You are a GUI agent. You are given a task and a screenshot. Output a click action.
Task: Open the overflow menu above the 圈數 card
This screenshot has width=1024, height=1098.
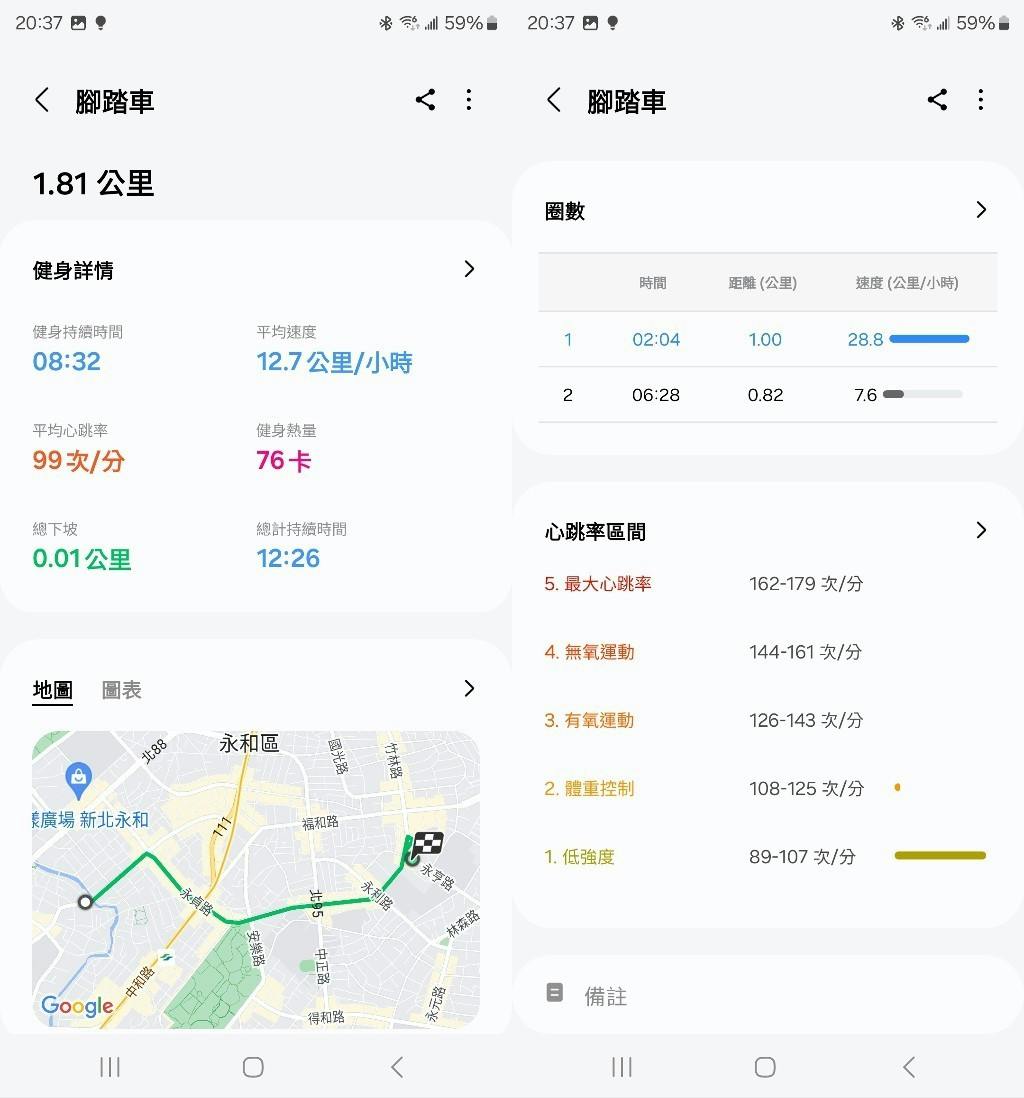(x=981, y=100)
